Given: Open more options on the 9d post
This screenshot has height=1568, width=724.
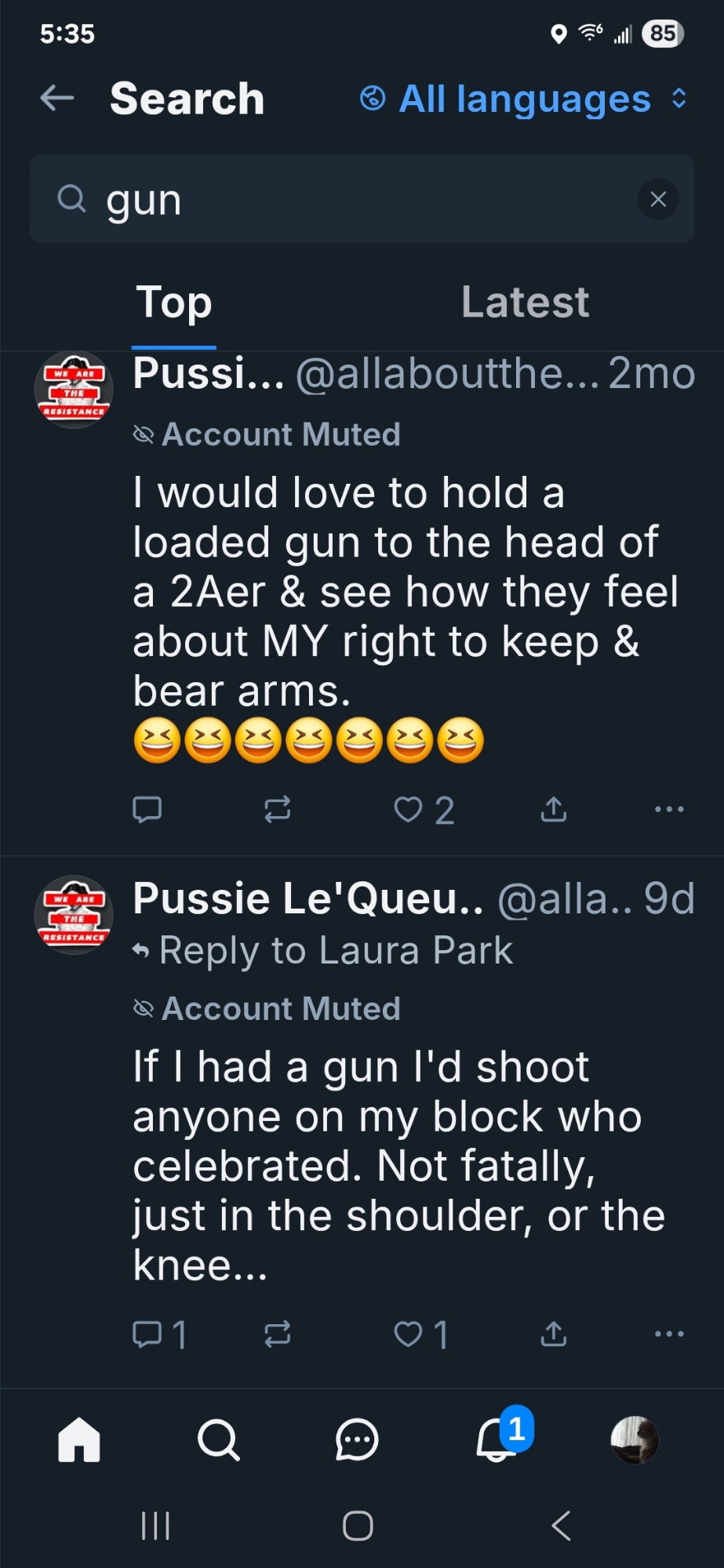Looking at the screenshot, I should [669, 1334].
